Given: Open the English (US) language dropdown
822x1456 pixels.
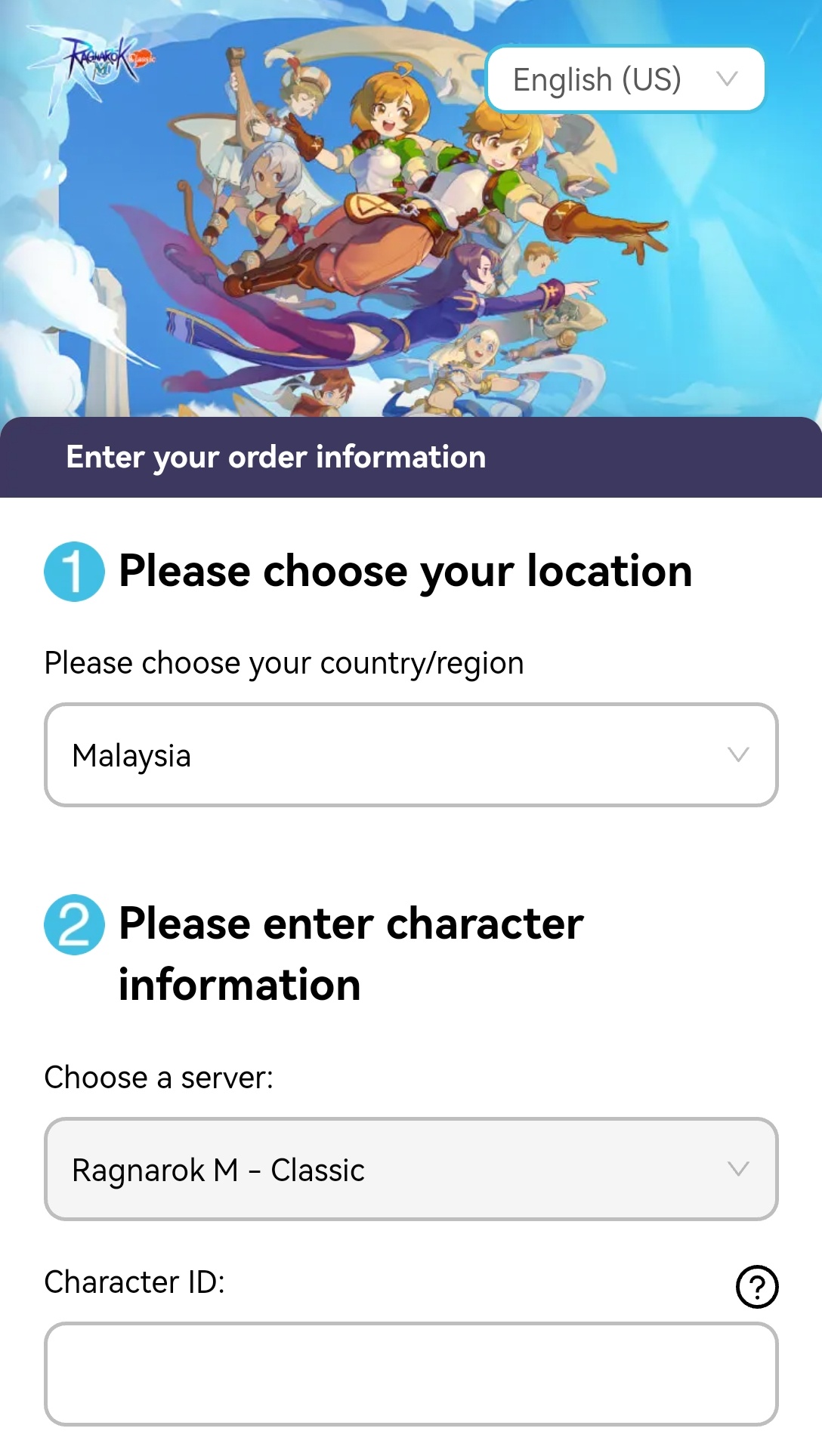Looking at the screenshot, I should (626, 79).
